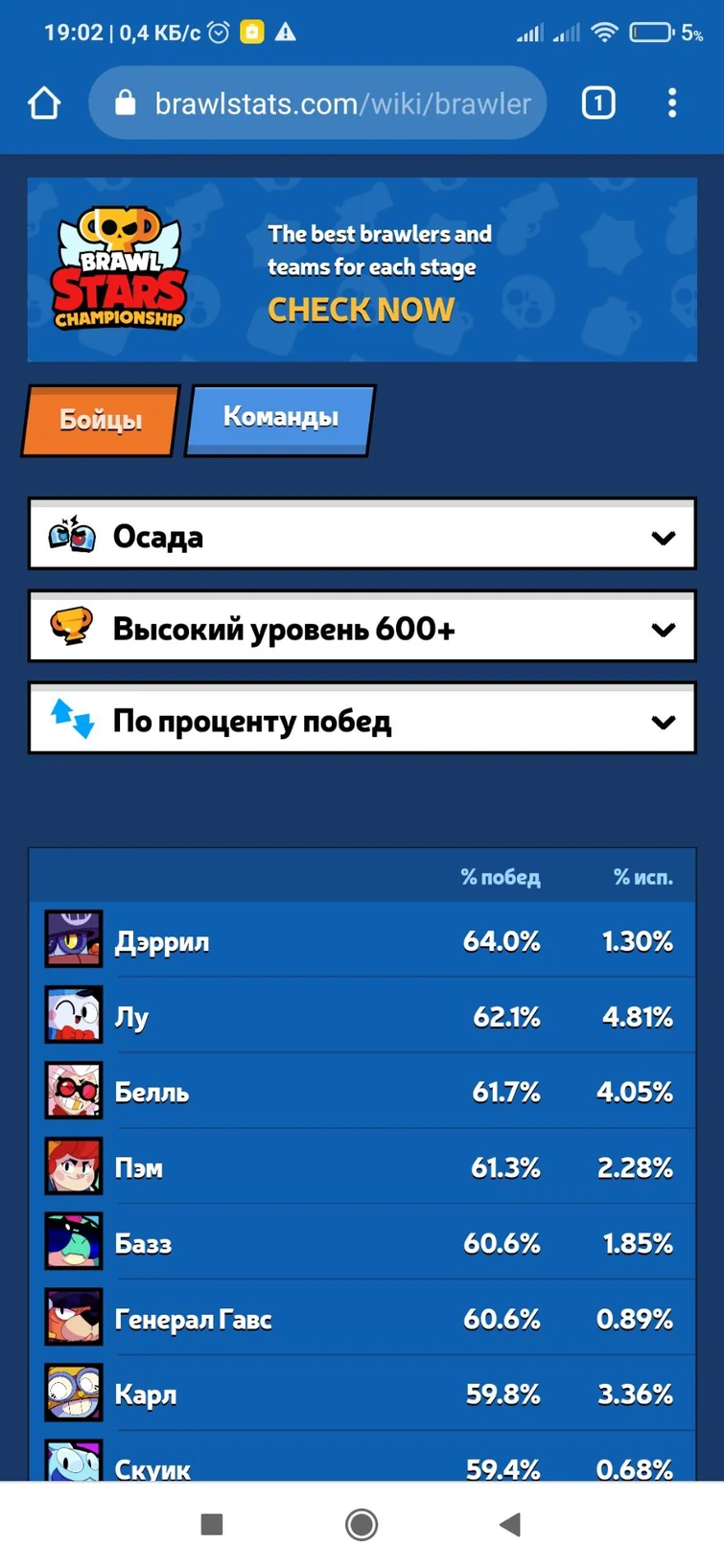Viewport: 724px width, 1568px height.
Task: Tap the system back button
Action: point(510,1524)
